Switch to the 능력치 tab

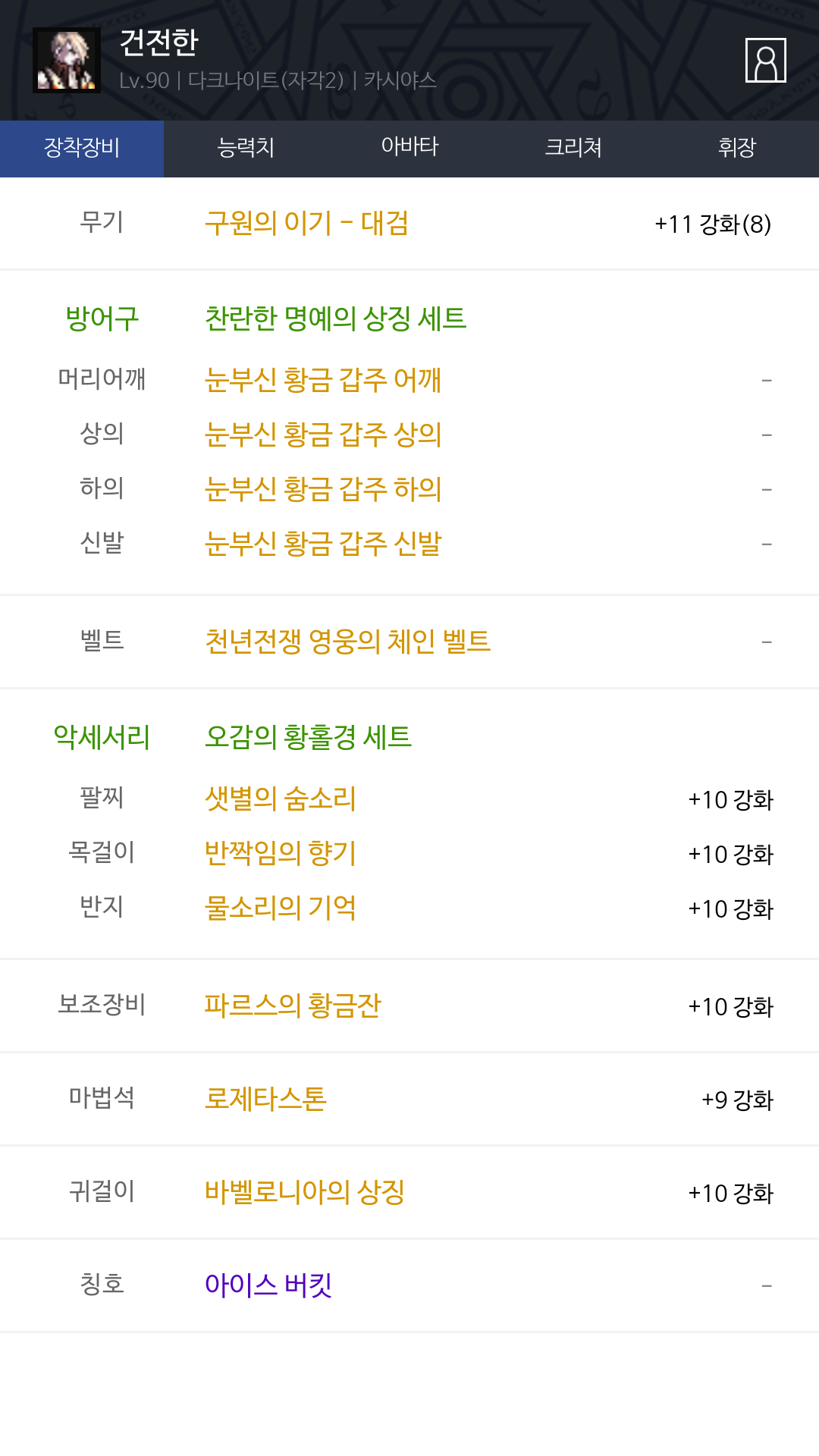(x=246, y=149)
